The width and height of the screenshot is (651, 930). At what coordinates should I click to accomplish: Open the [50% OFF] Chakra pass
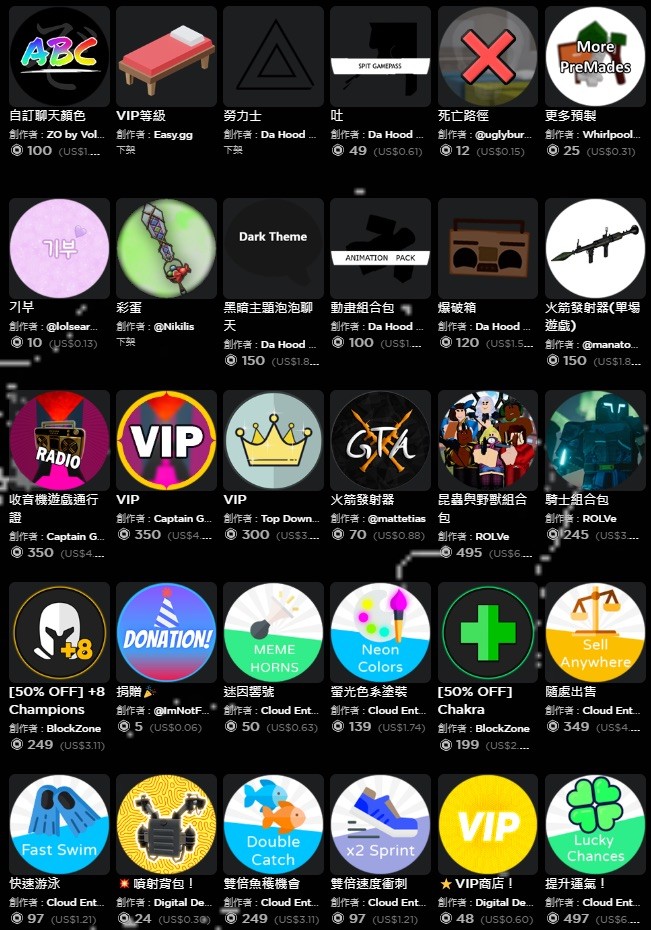click(488, 632)
